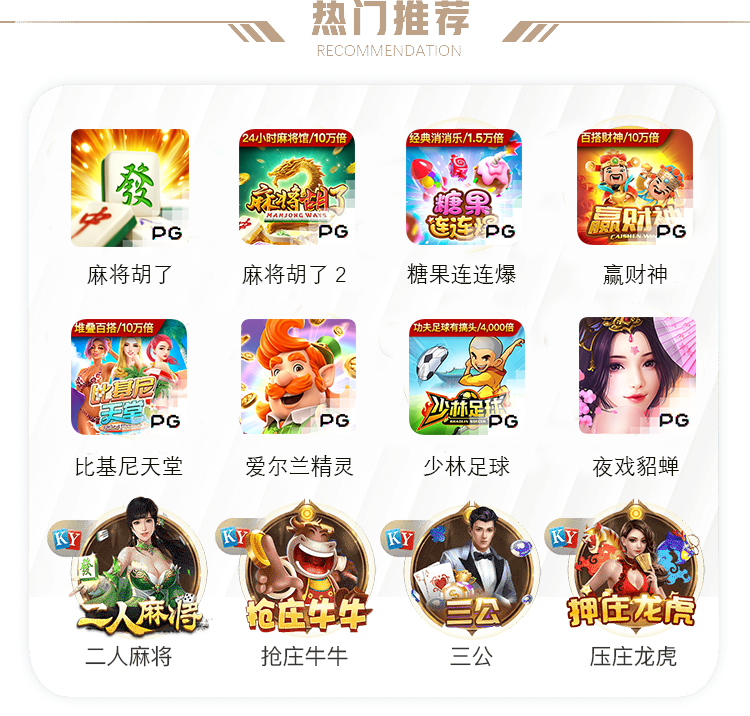Screen dimensions: 750x716
Task: Launch 麻将胡了 2
Action: 297,187
